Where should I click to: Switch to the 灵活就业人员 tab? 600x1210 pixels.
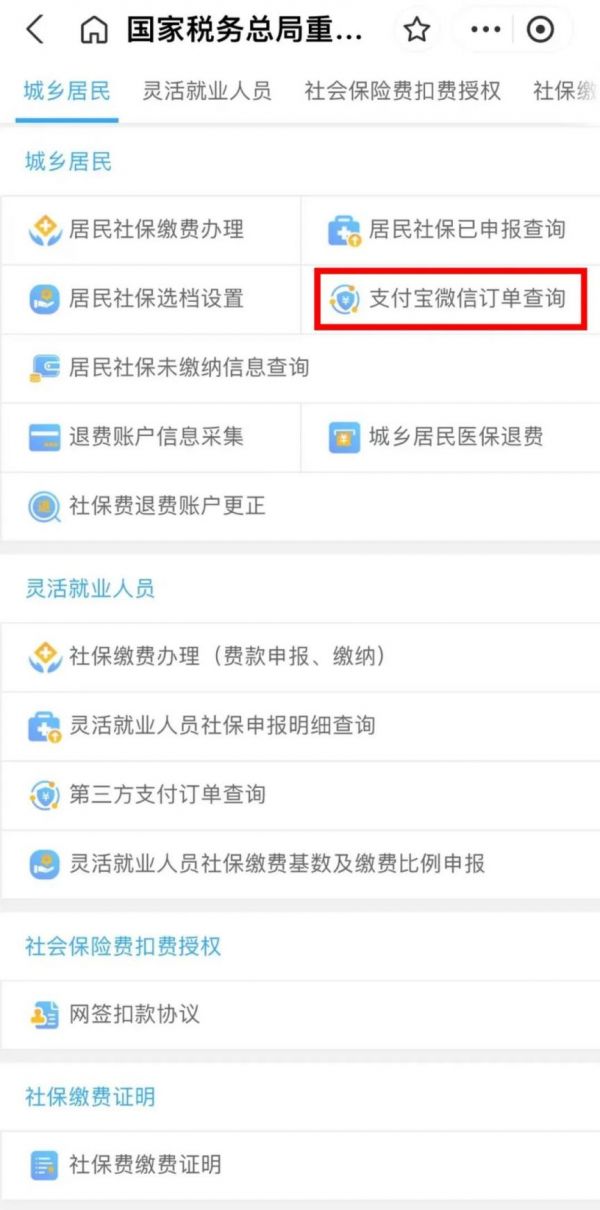pyautogui.click(x=206, y=91)
